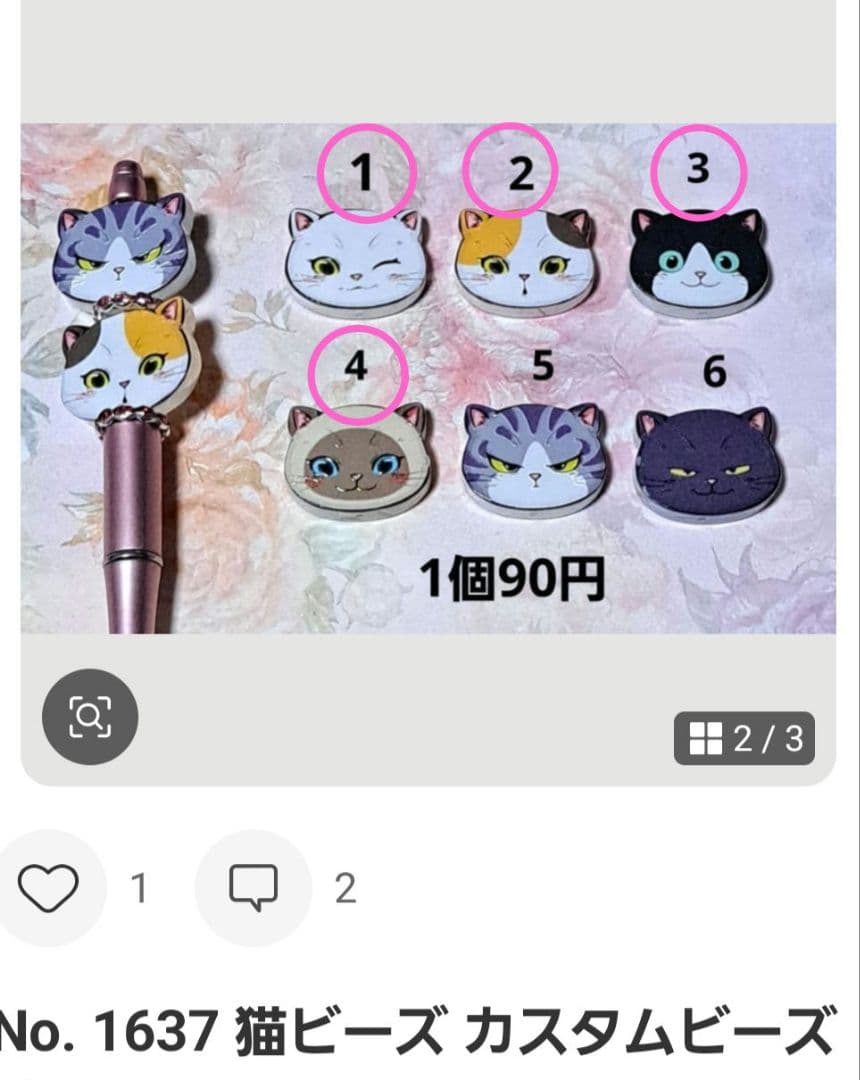Tap the image search lens icon
Image resolution: width=860 pixels, height=1080 pixels.
(x=89, y=716)
